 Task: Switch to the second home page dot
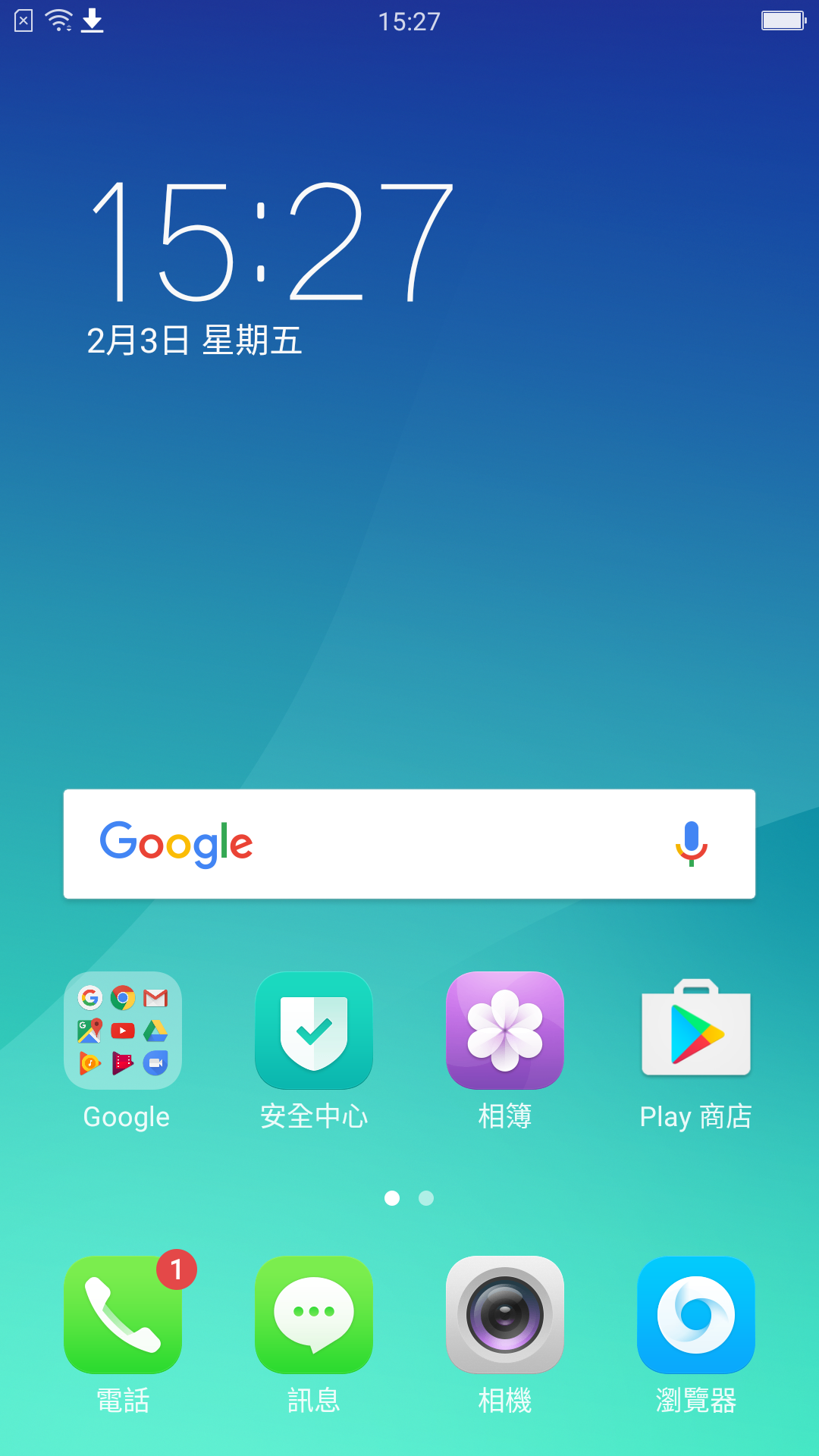[426, 1198]
